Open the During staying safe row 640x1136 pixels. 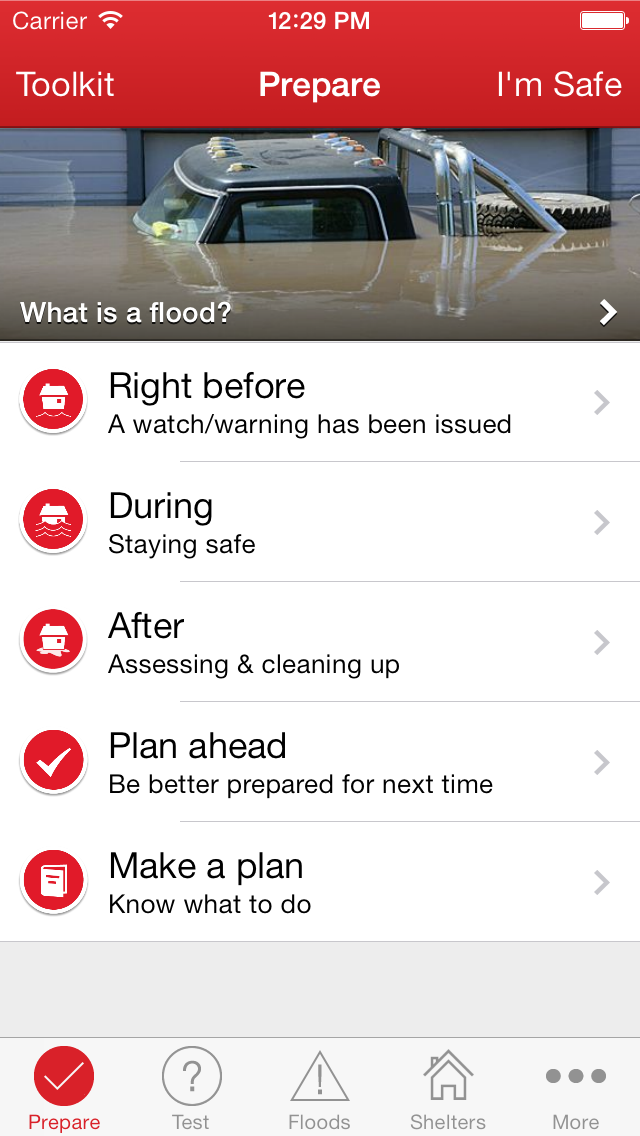click(x=320, y=522)
